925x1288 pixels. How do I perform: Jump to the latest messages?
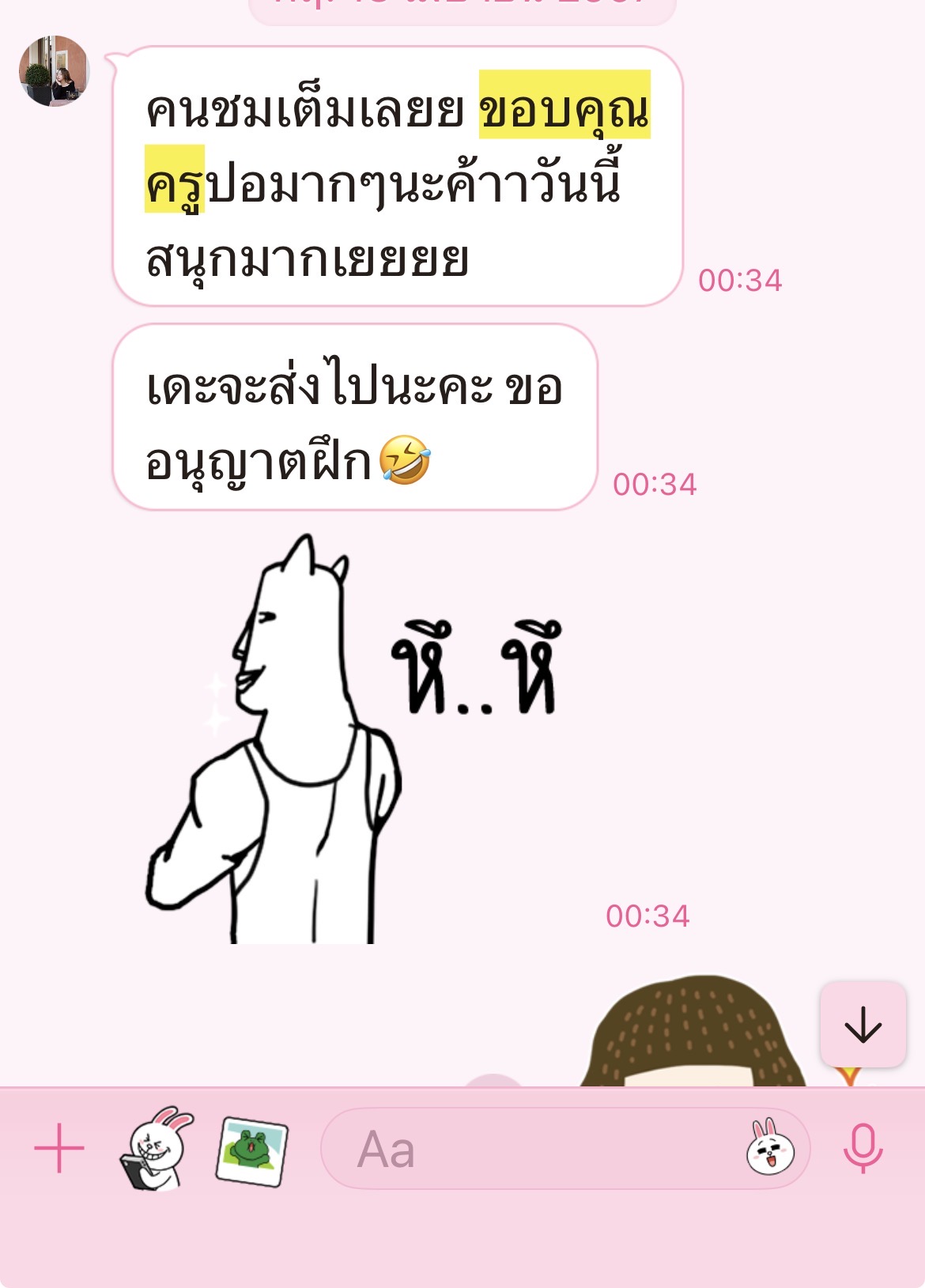click(x=863, y=1025)
